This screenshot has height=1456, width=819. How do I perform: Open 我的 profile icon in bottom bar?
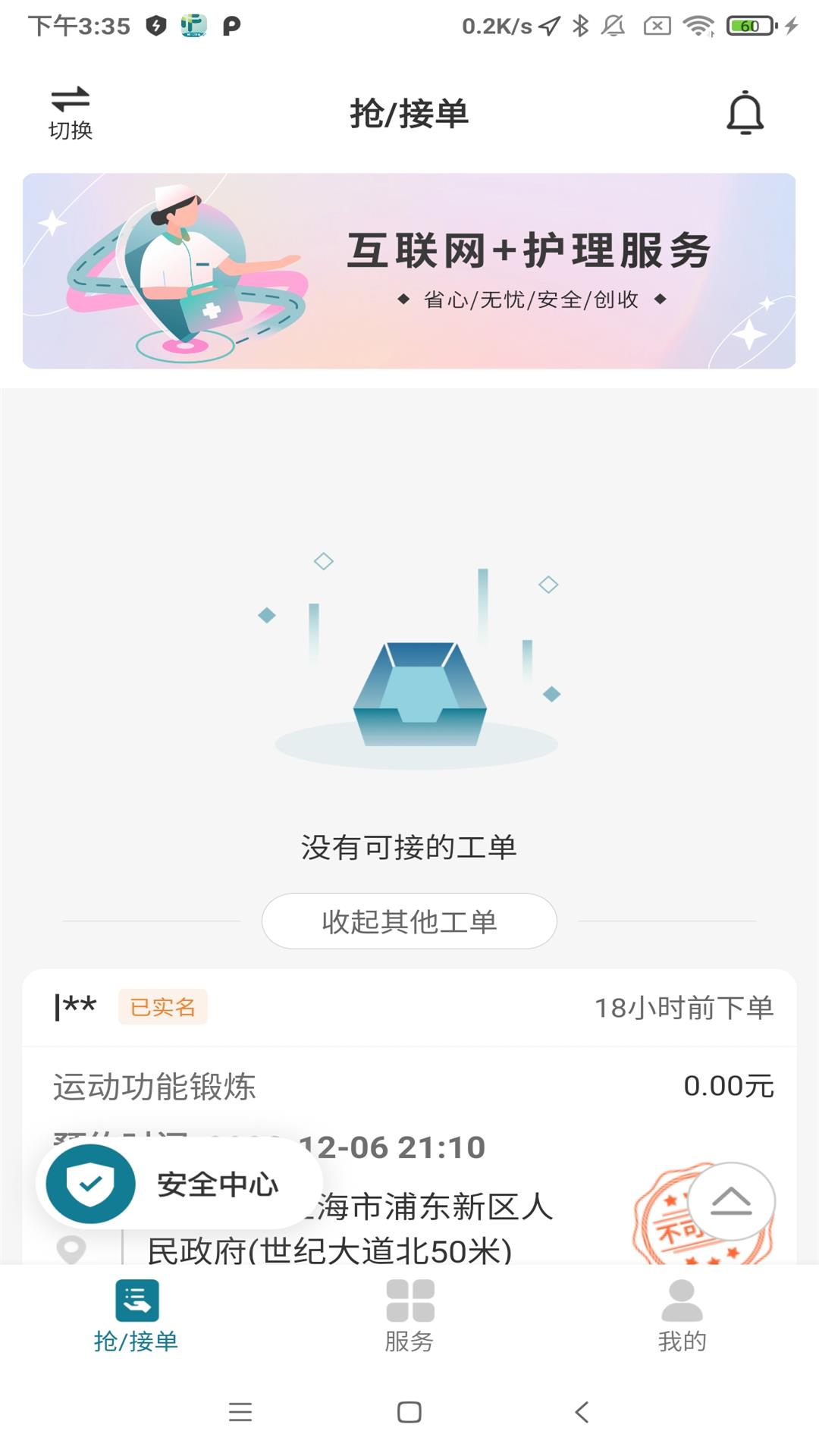682,1298
